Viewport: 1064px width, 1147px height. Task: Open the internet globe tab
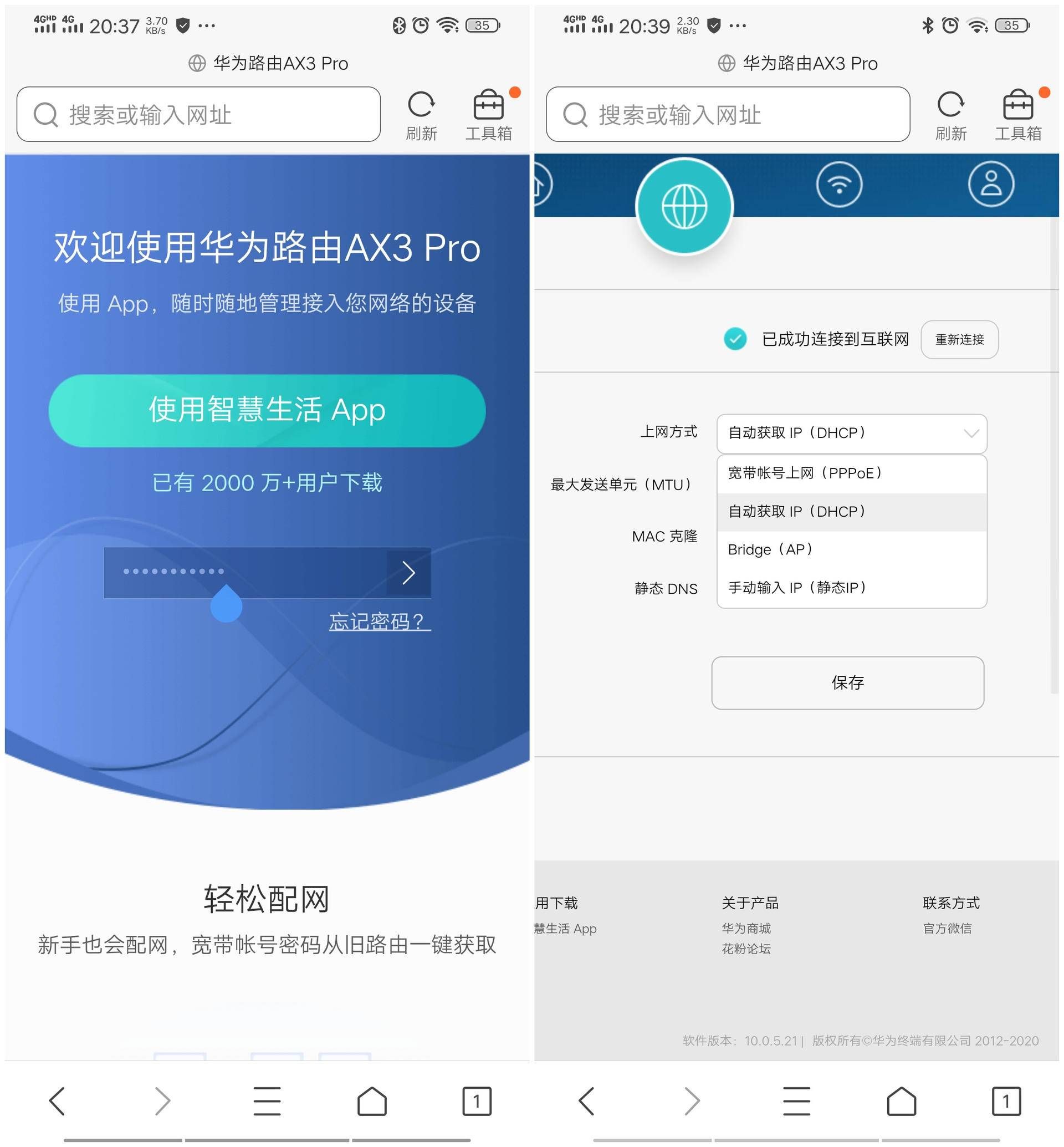(x=684, y=206)
